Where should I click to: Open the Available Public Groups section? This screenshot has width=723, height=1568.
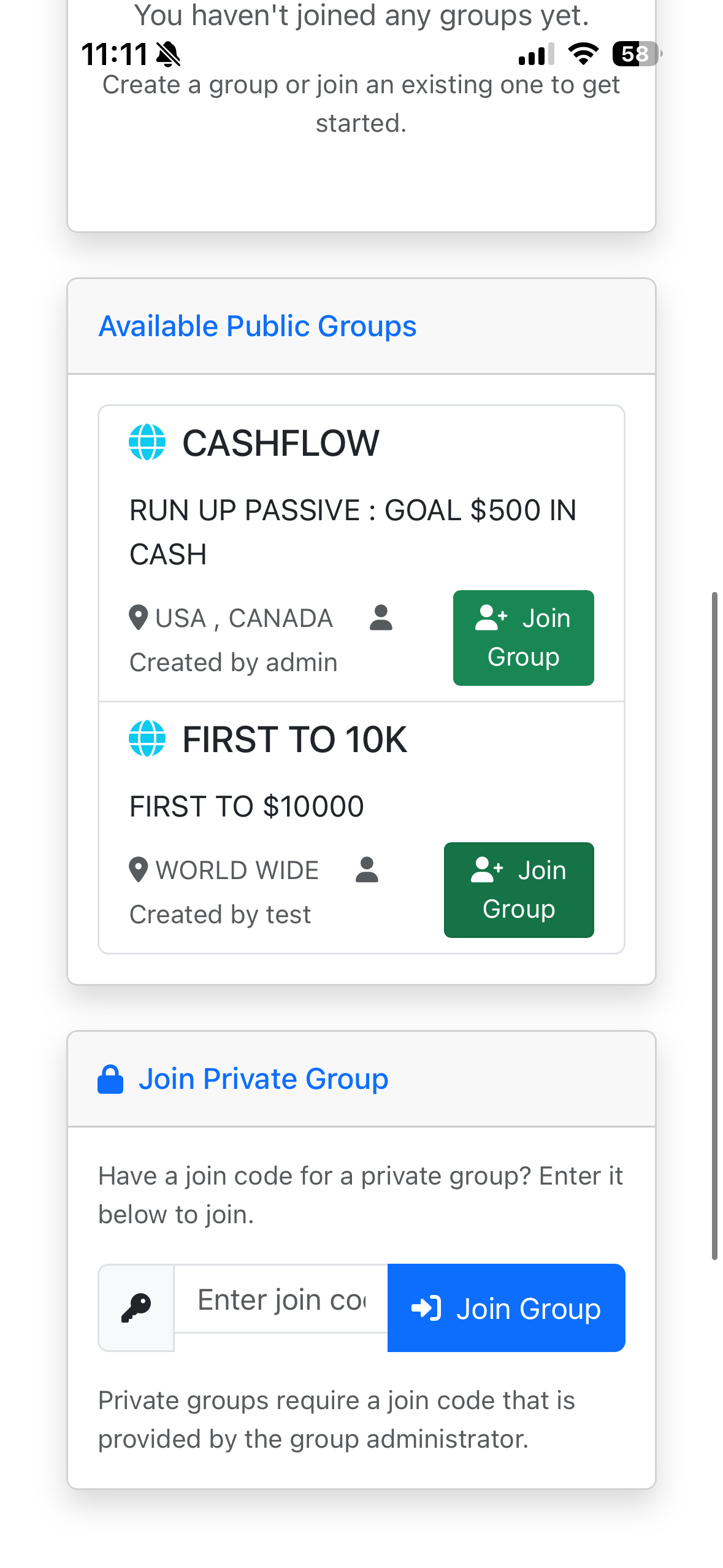(257, 325)
